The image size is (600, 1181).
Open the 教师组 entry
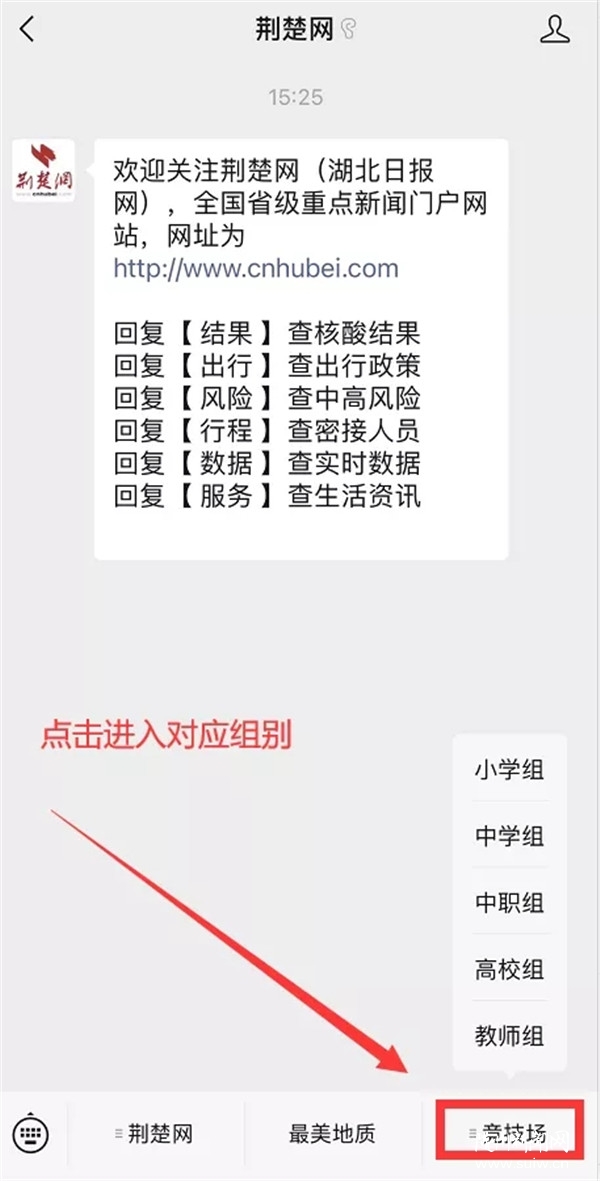509,1035
